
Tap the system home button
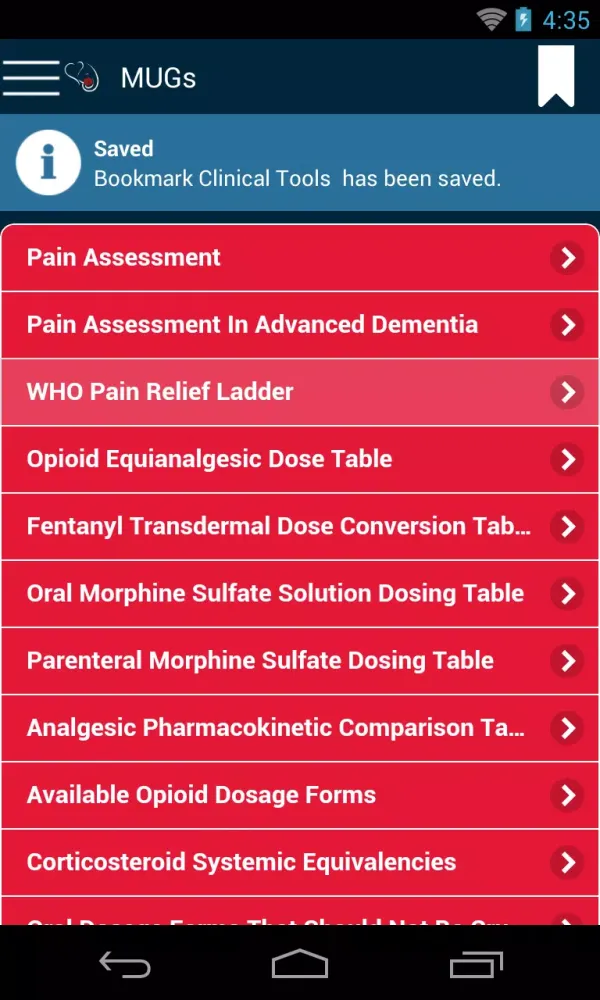coord(300,965)
